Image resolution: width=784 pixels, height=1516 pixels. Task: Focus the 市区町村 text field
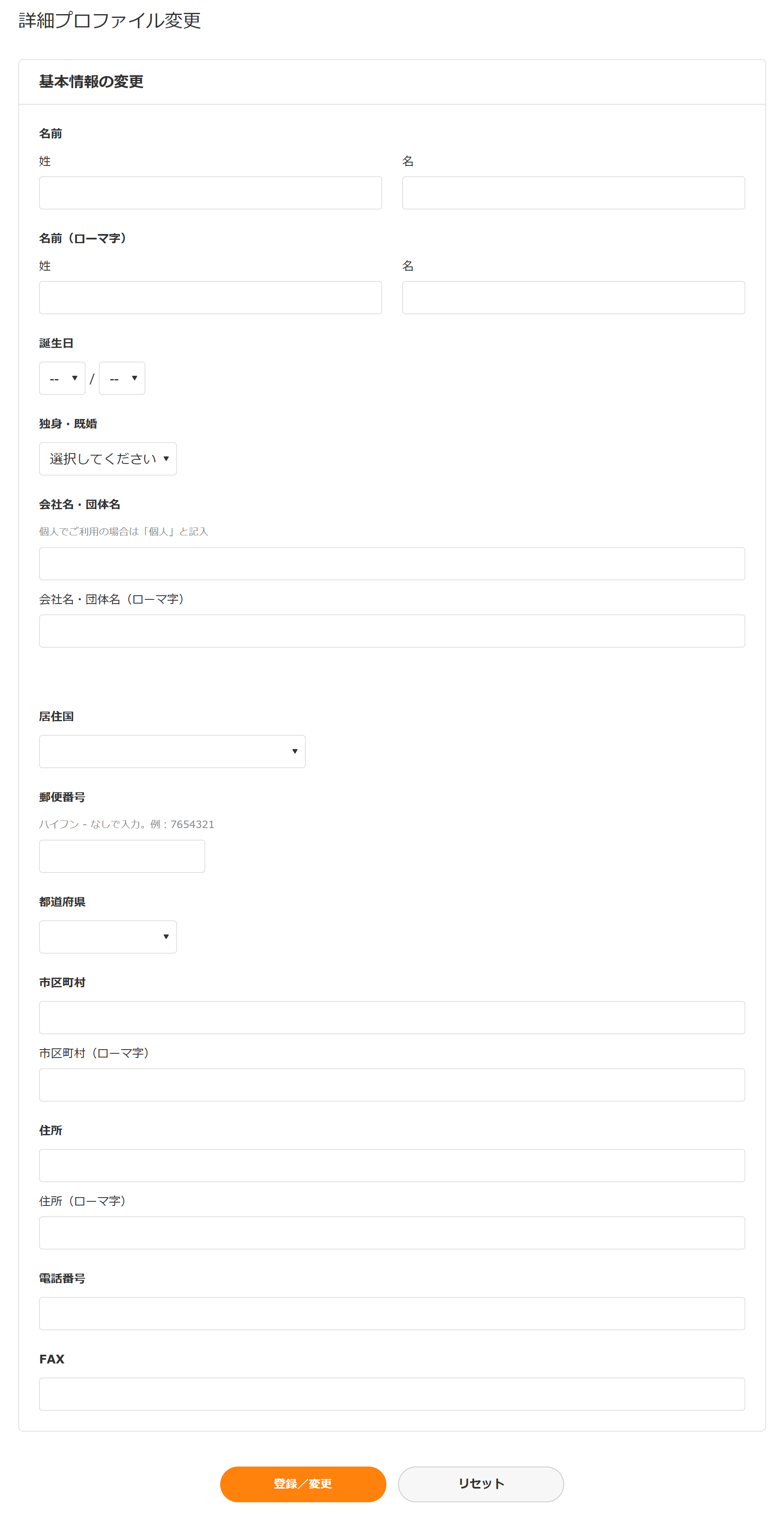pyautogui.click(x=392, y=1017)
